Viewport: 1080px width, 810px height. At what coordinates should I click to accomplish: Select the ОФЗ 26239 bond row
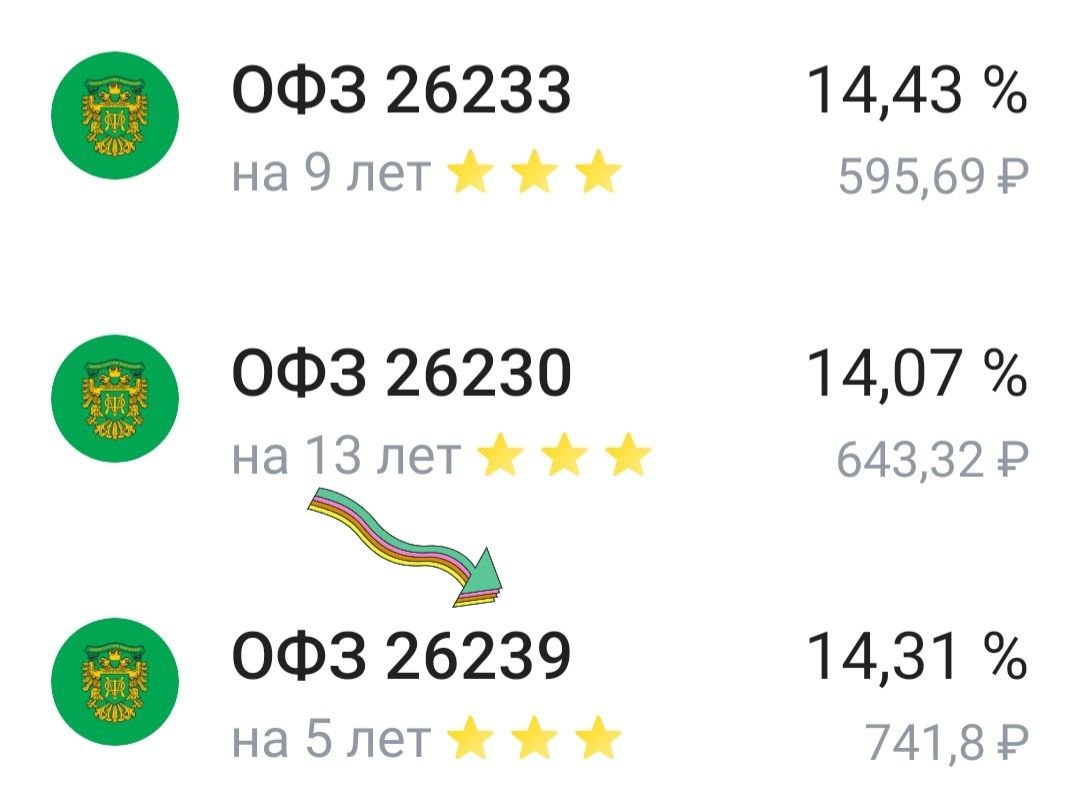[x=401, y=659]
